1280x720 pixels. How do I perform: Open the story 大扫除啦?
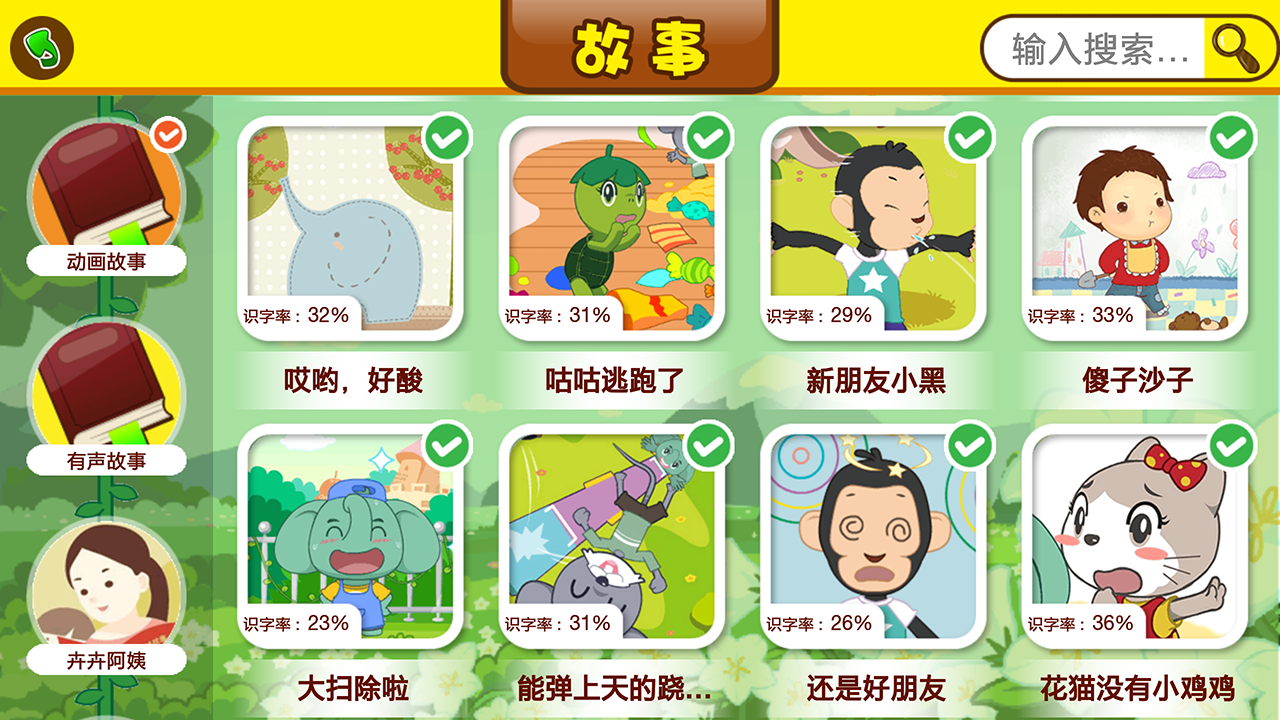coord(350,536)
